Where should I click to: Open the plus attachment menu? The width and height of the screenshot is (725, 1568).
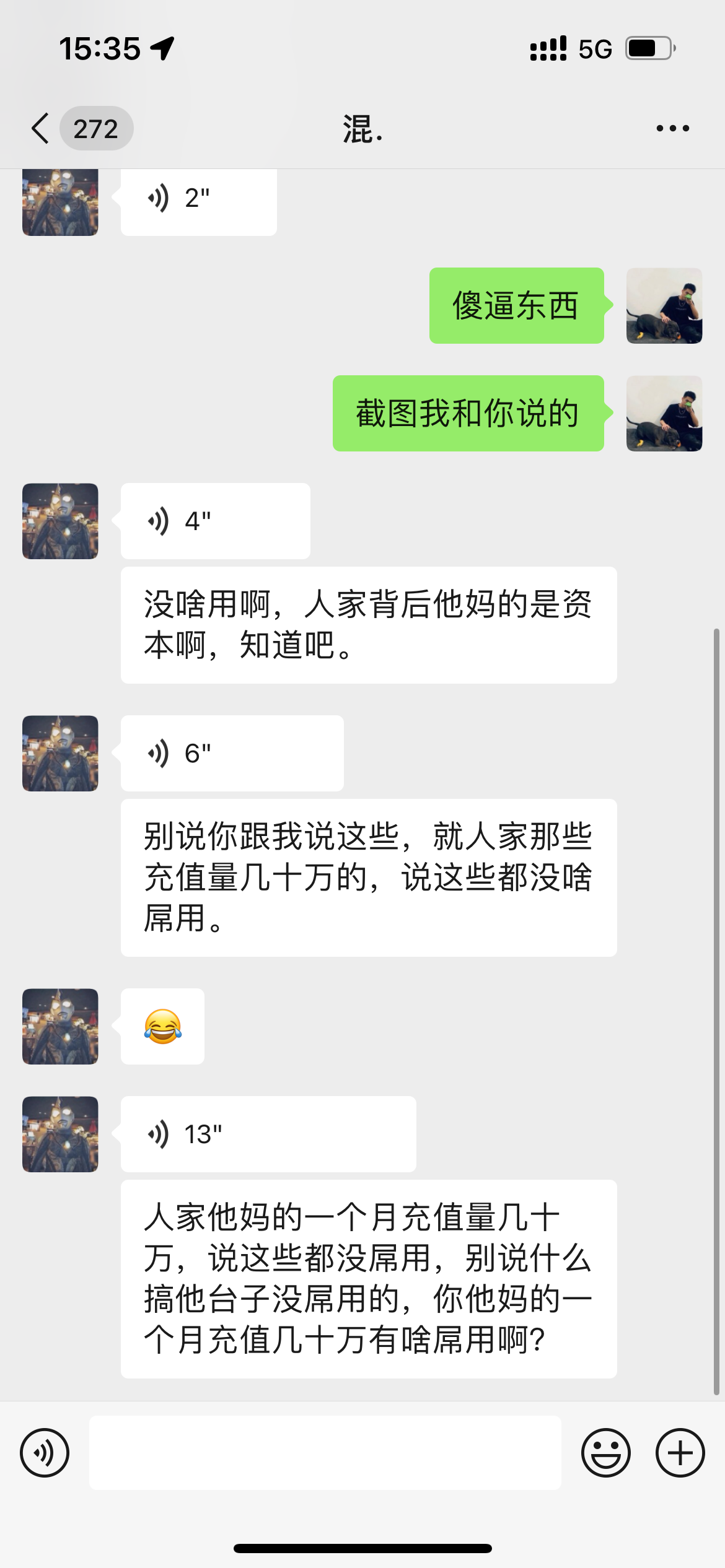click(680, 1453)
